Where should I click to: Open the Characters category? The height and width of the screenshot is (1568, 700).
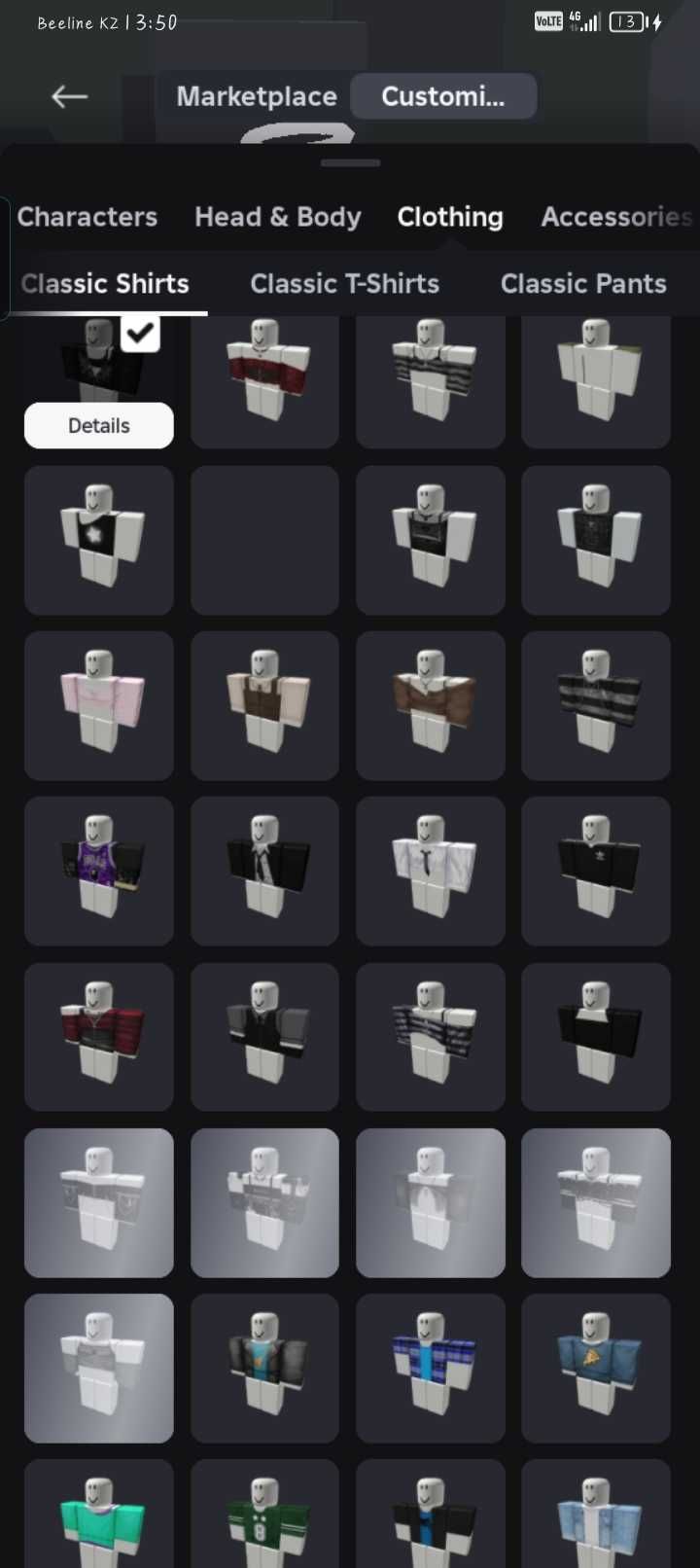pos(87,216)
